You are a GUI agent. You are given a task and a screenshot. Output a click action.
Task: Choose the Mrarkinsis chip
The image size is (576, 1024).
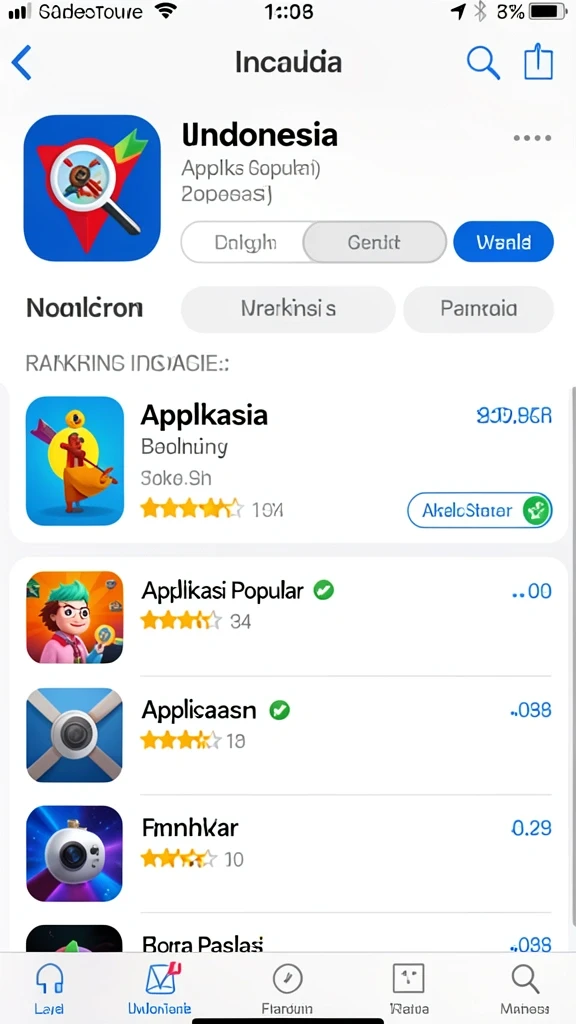pos(288,309)
